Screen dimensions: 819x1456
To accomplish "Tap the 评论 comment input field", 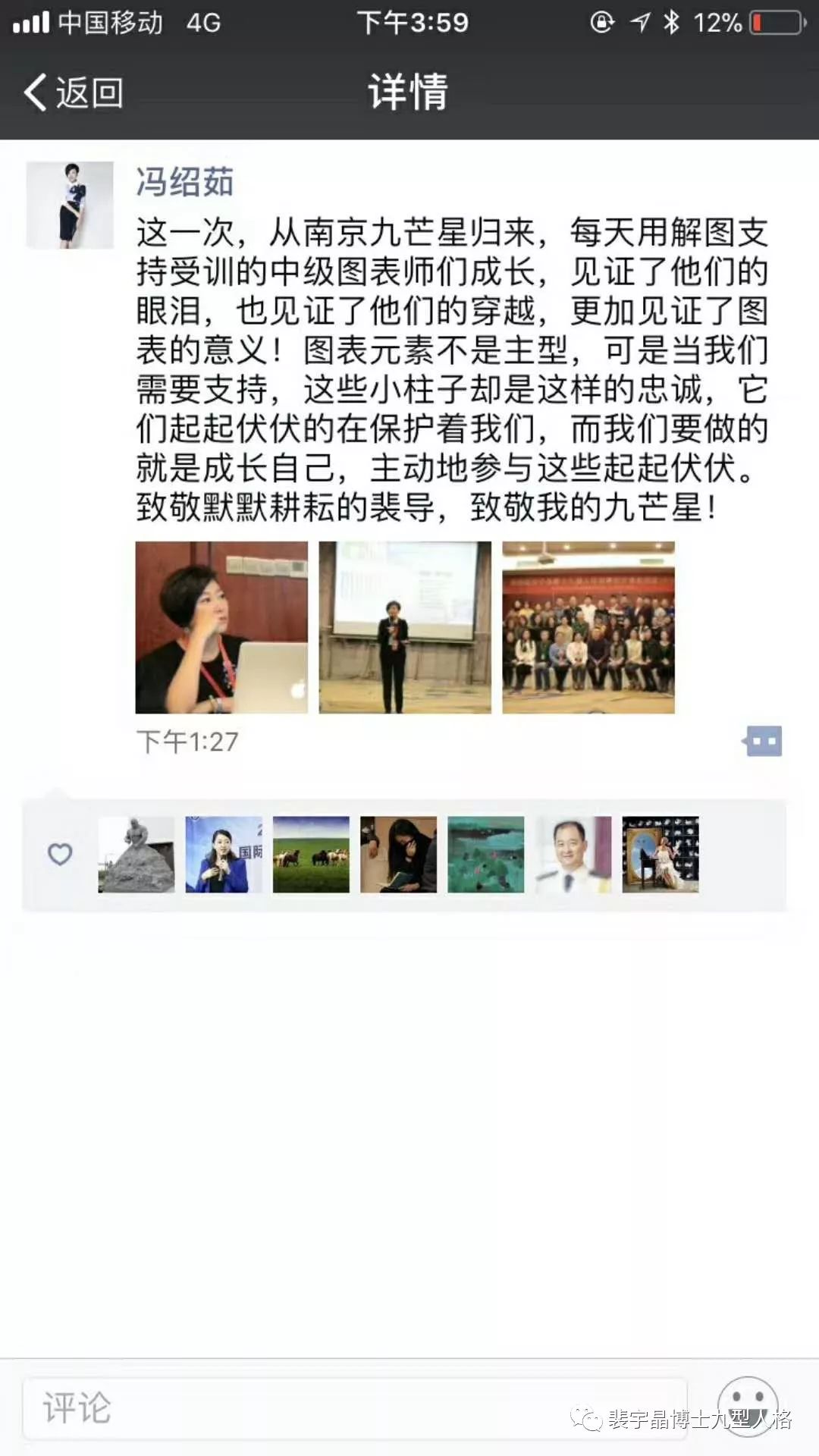I will tap(355, 1408).
